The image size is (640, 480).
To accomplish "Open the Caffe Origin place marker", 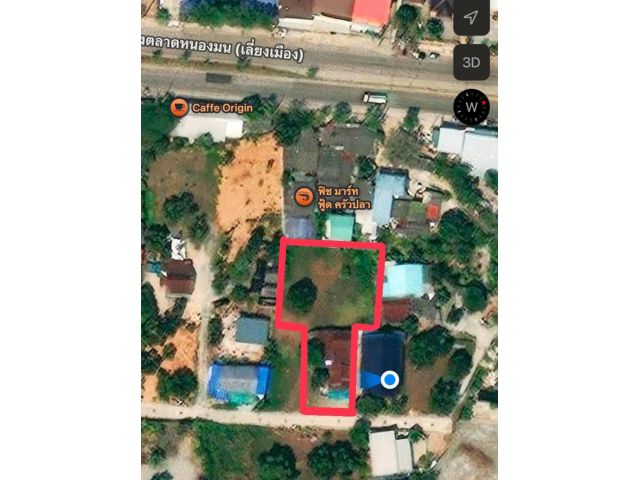I will 179,108.
